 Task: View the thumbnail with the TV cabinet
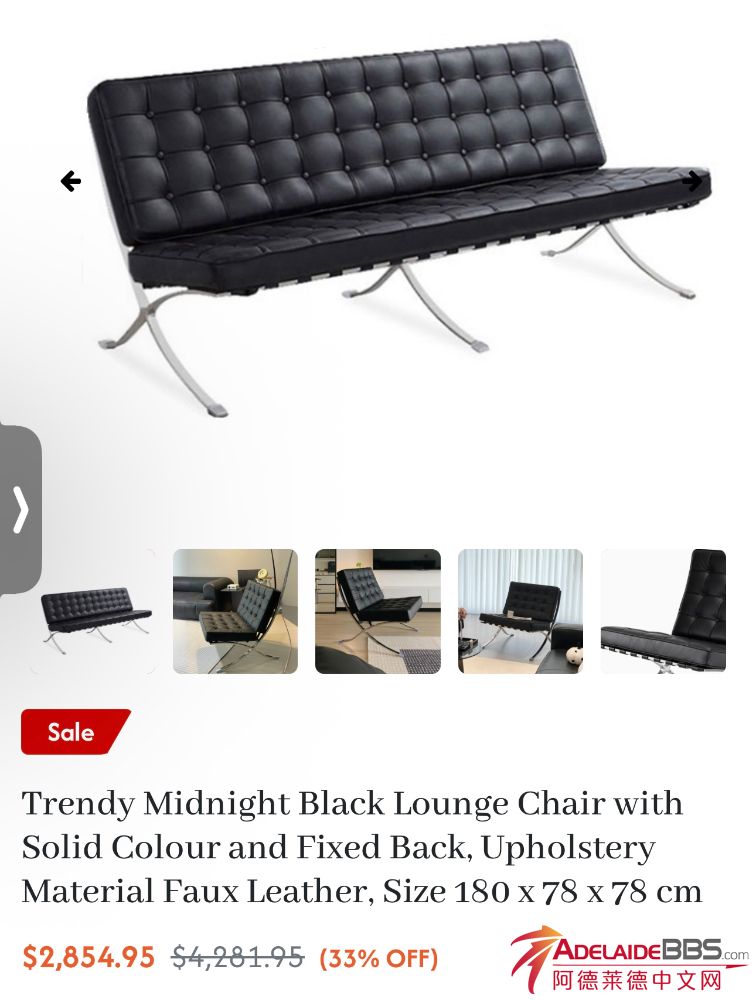point(377,611)
